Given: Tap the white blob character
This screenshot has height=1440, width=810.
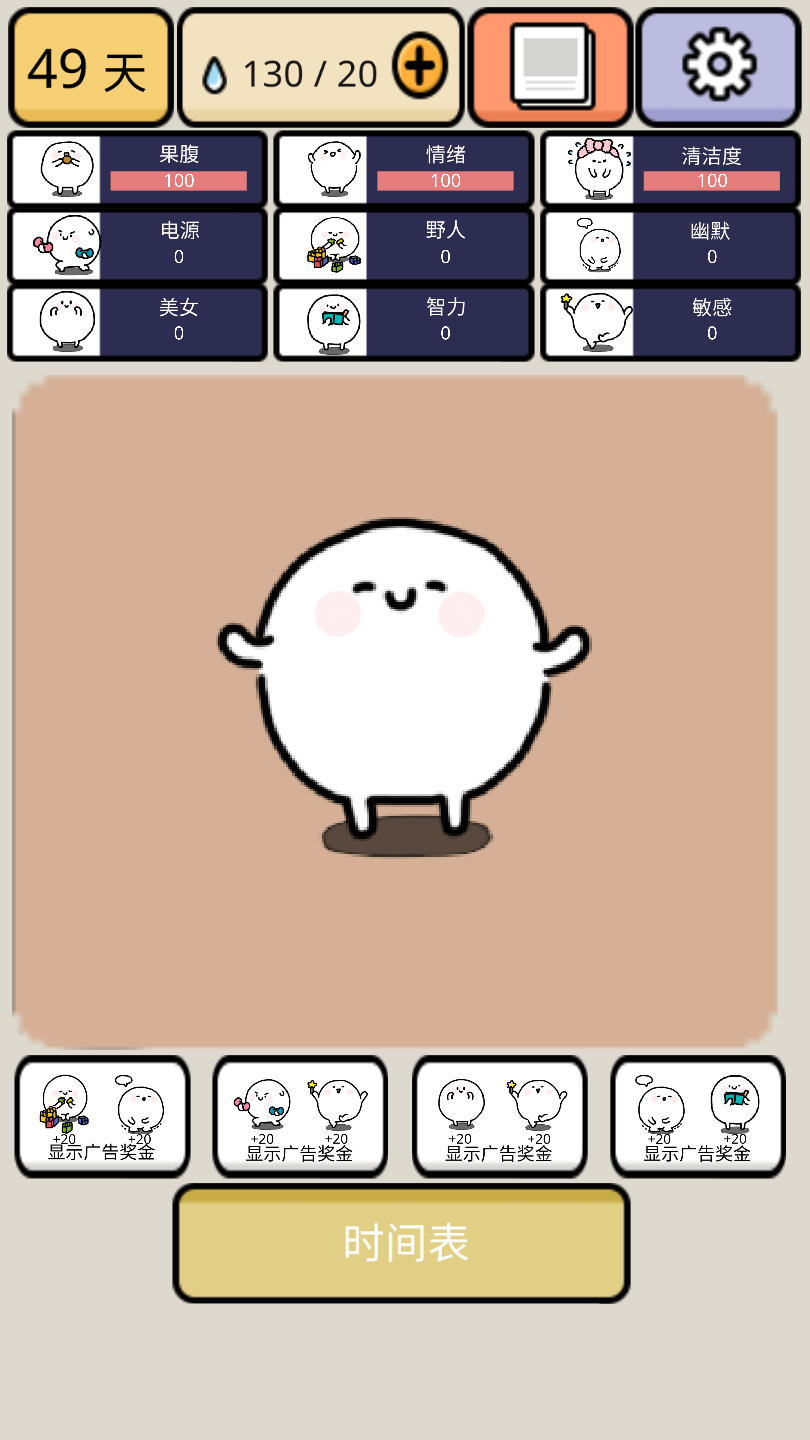Looking at the screenshot, I should tap(404, 680).
